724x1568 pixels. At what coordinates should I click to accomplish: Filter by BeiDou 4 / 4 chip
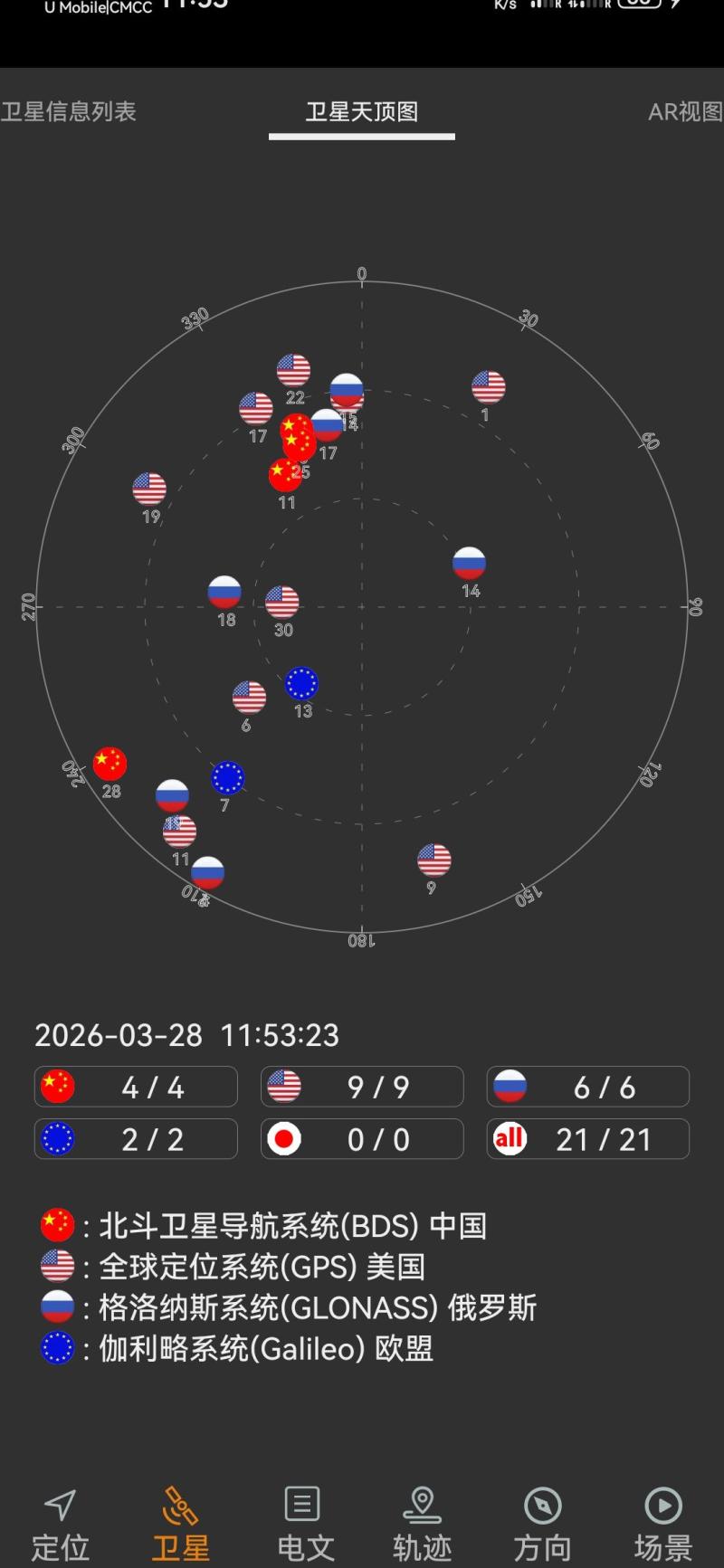(136, 1087)
